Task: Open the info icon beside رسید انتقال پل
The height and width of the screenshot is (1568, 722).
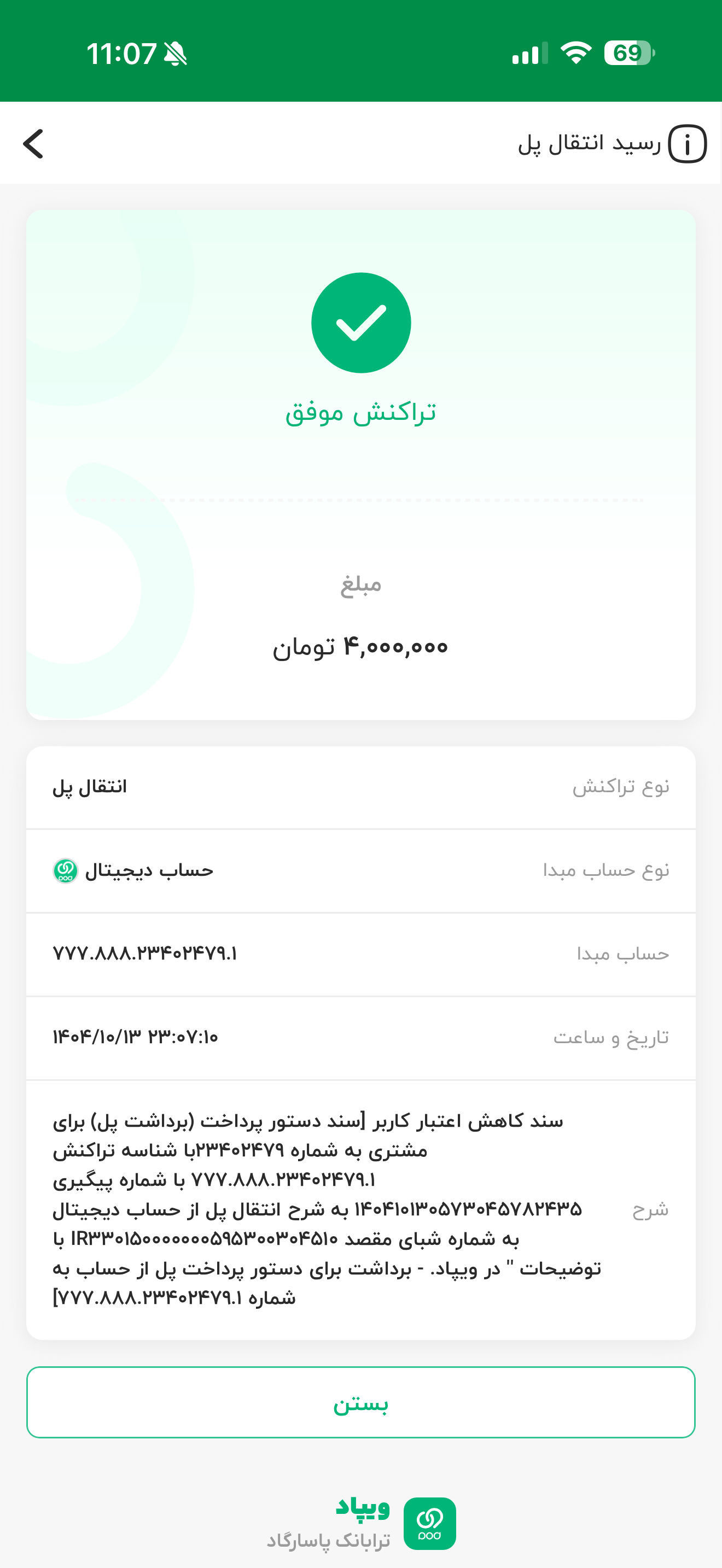Action: coord(686,144)
